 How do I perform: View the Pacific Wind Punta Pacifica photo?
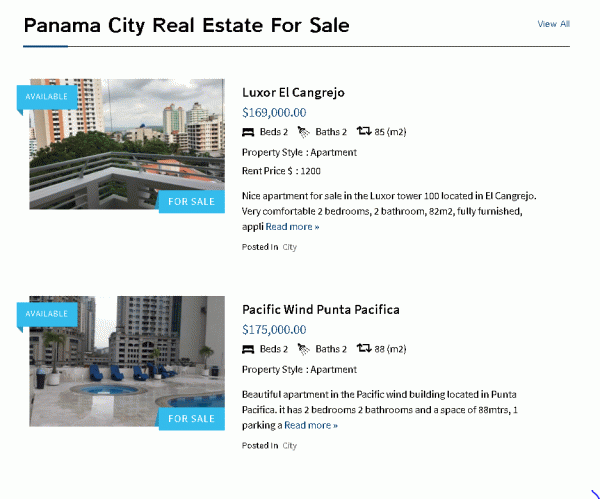point(126,362)
